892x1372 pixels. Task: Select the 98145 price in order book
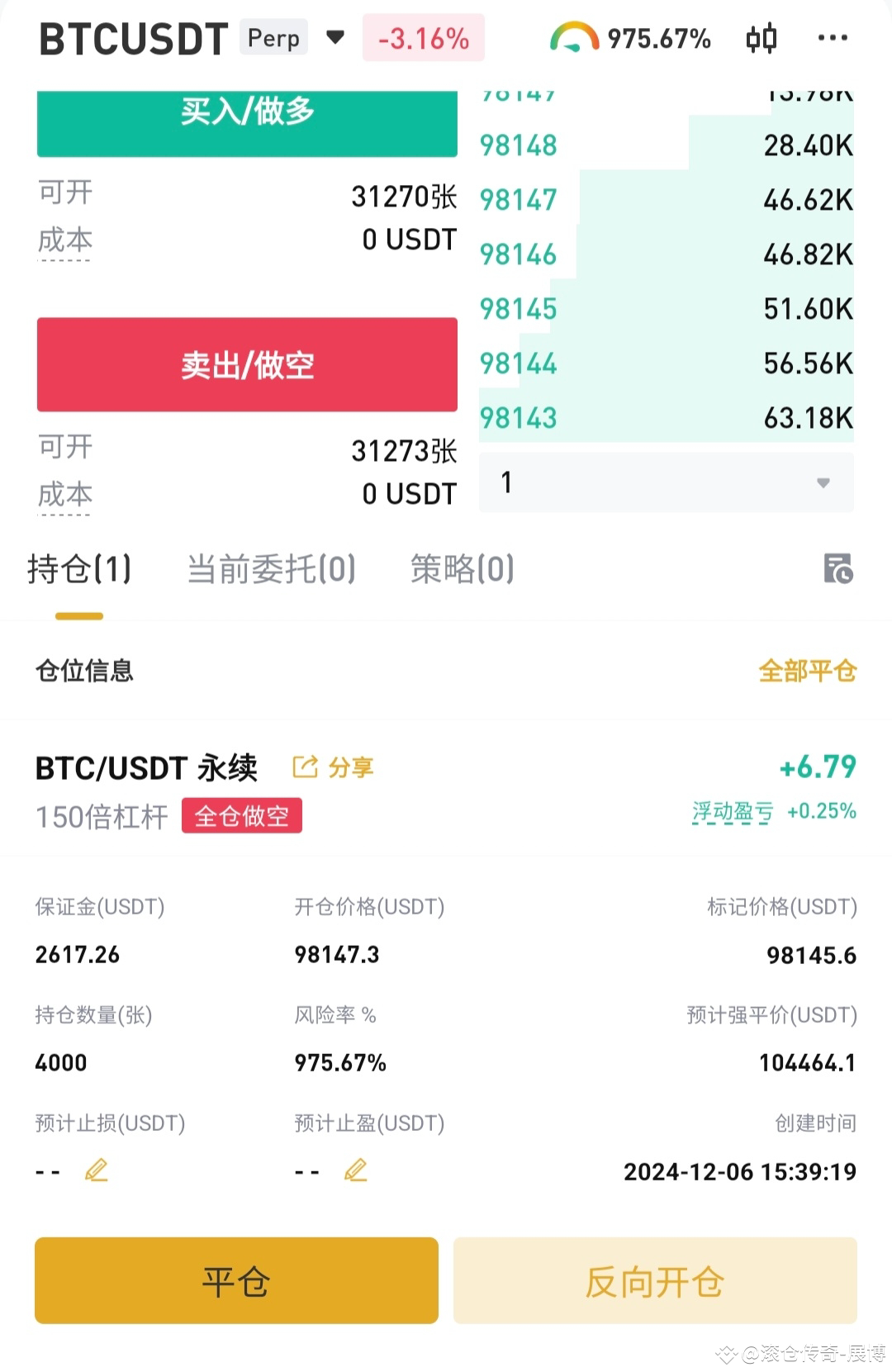pyautogui.click(x=519, y=309)
